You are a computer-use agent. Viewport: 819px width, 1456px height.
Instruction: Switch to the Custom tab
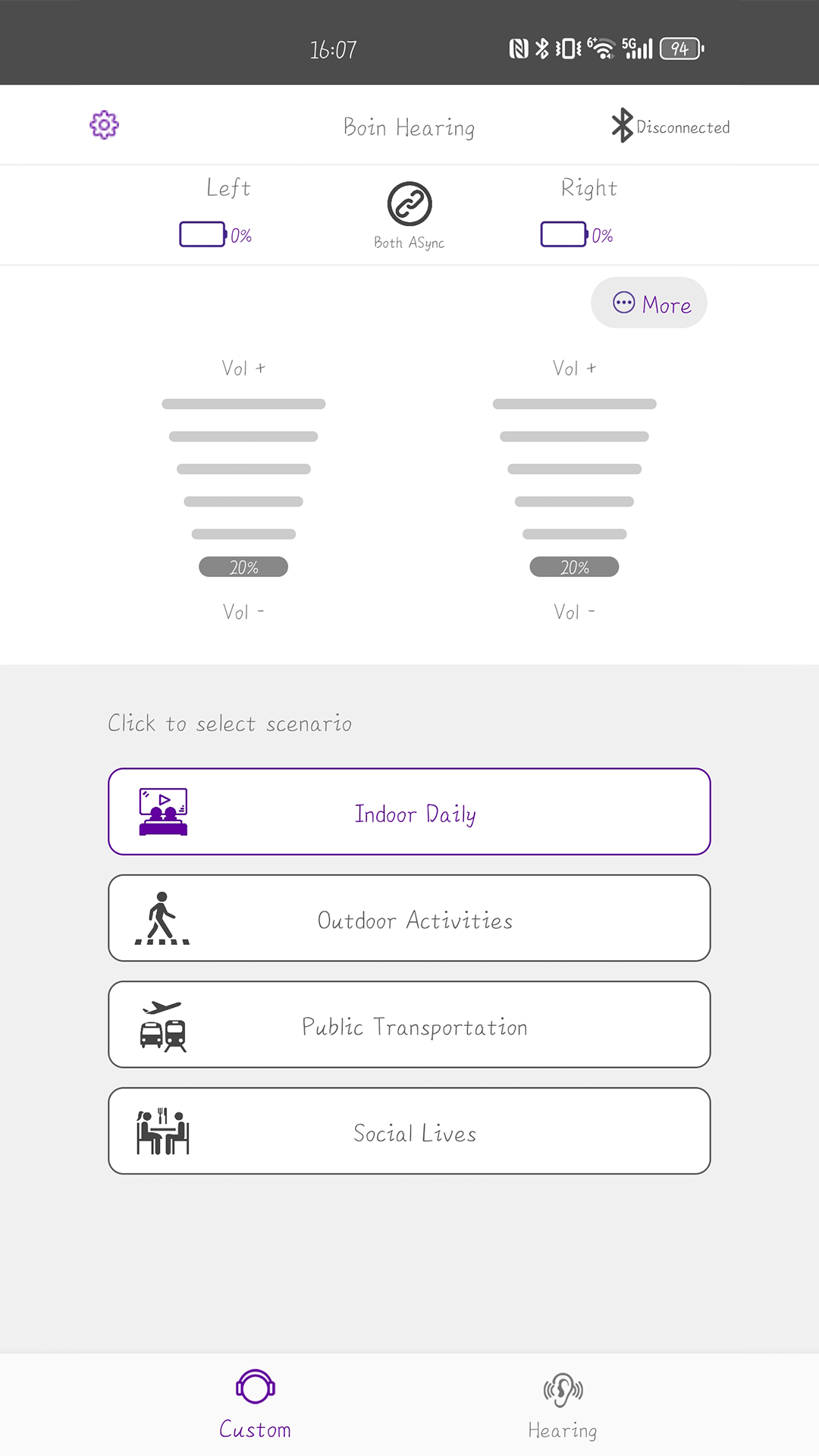pyautogui.click(x=256, y=1405)
